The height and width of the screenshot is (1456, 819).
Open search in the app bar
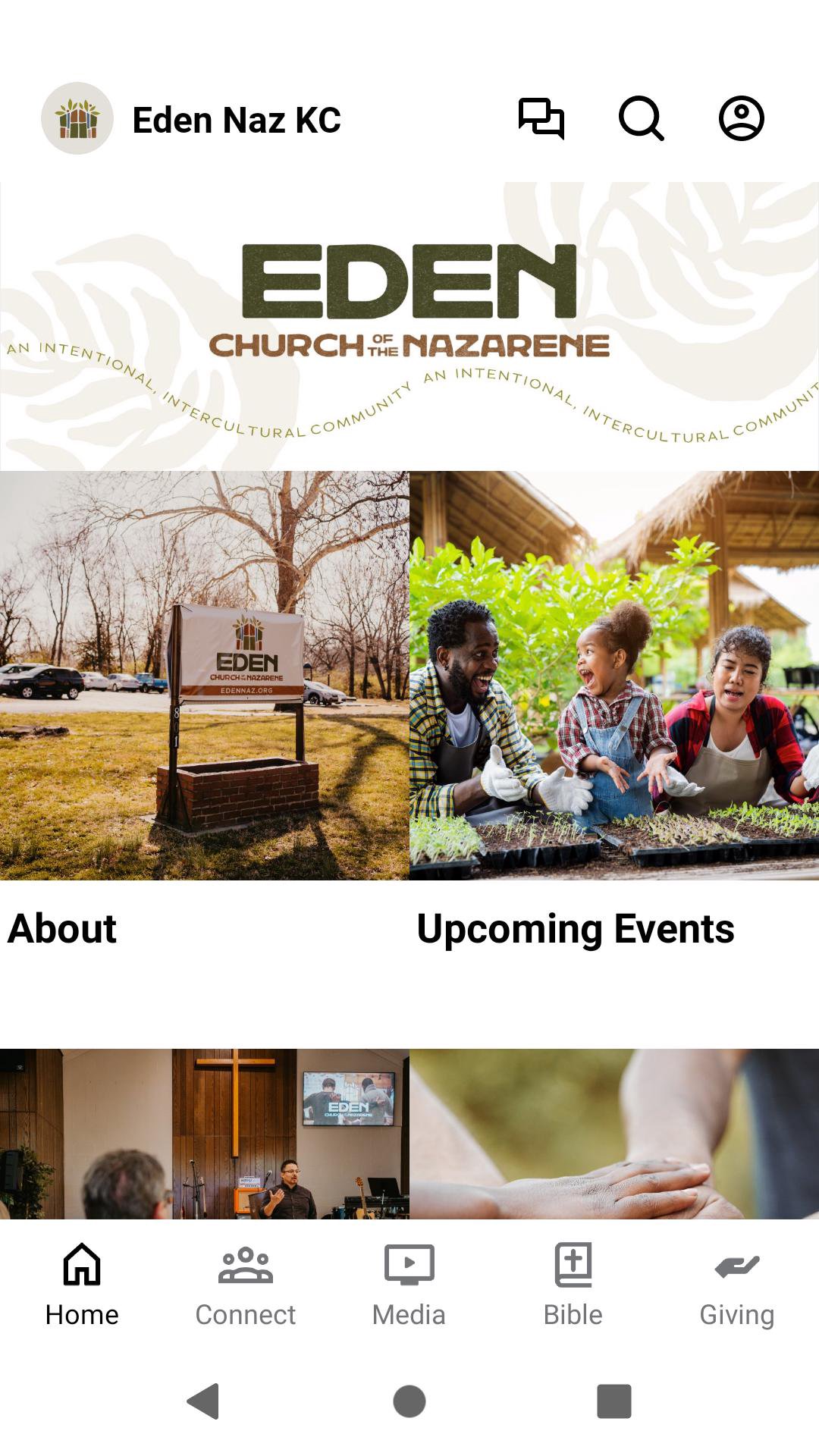642,119
